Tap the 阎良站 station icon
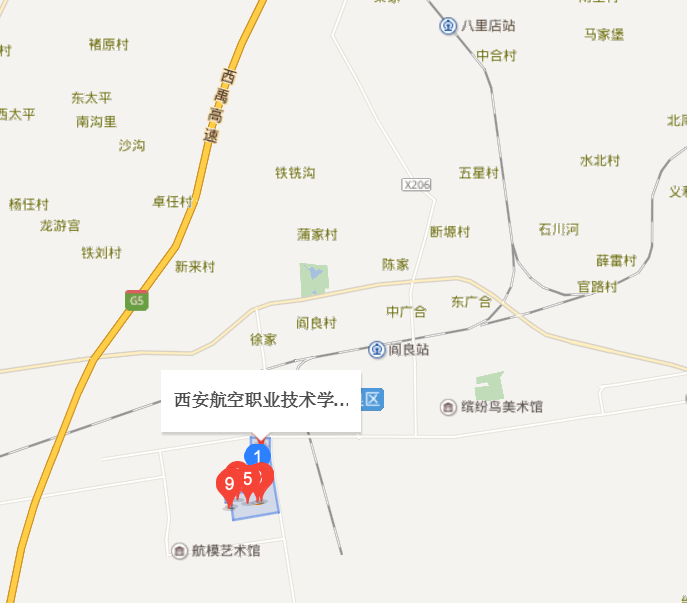The width and height of the screenshot is (687, 603). pos(377,349)
